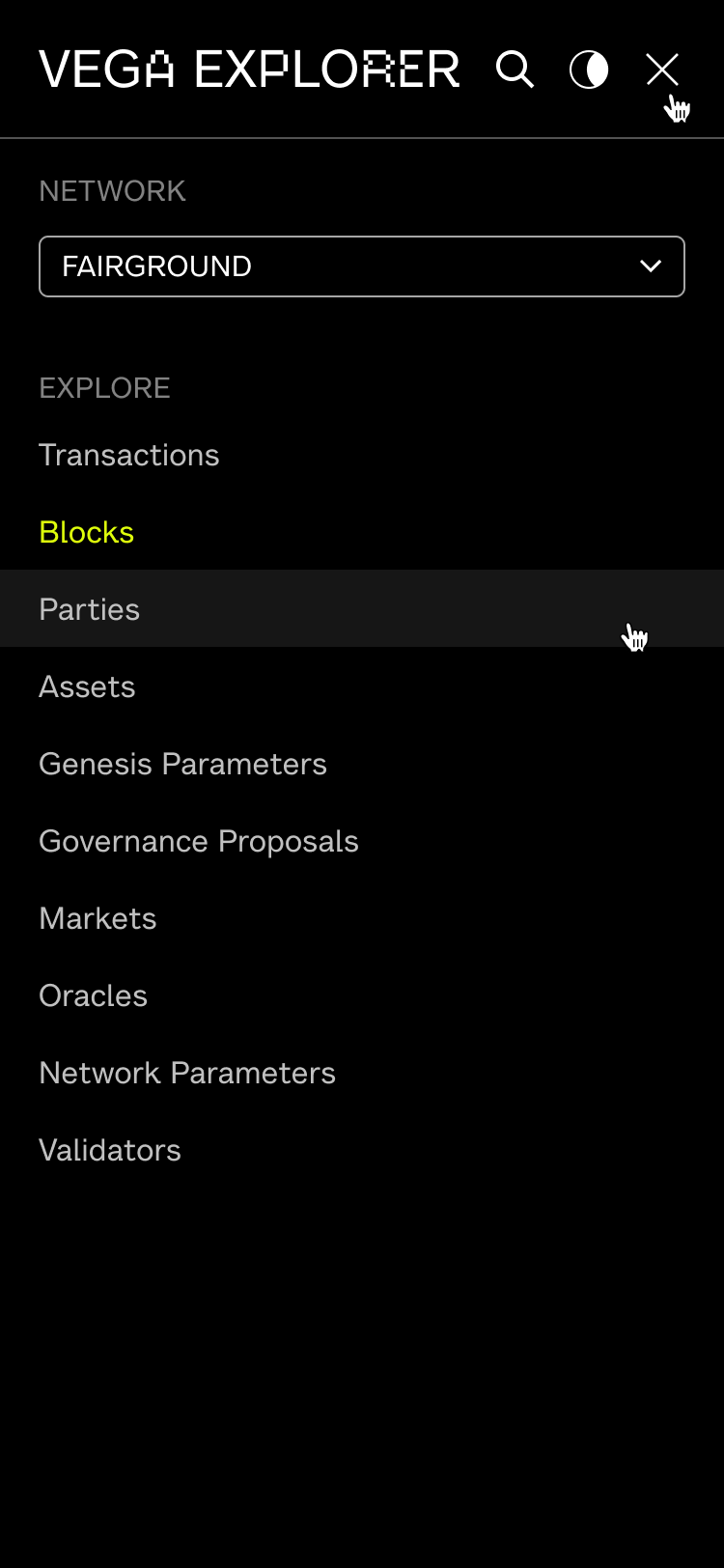Image resolution: width=724 pixels, height=1568 pixels.
Task: Open the FAIRGROUND network dropdown
Action: coord(362,266)
